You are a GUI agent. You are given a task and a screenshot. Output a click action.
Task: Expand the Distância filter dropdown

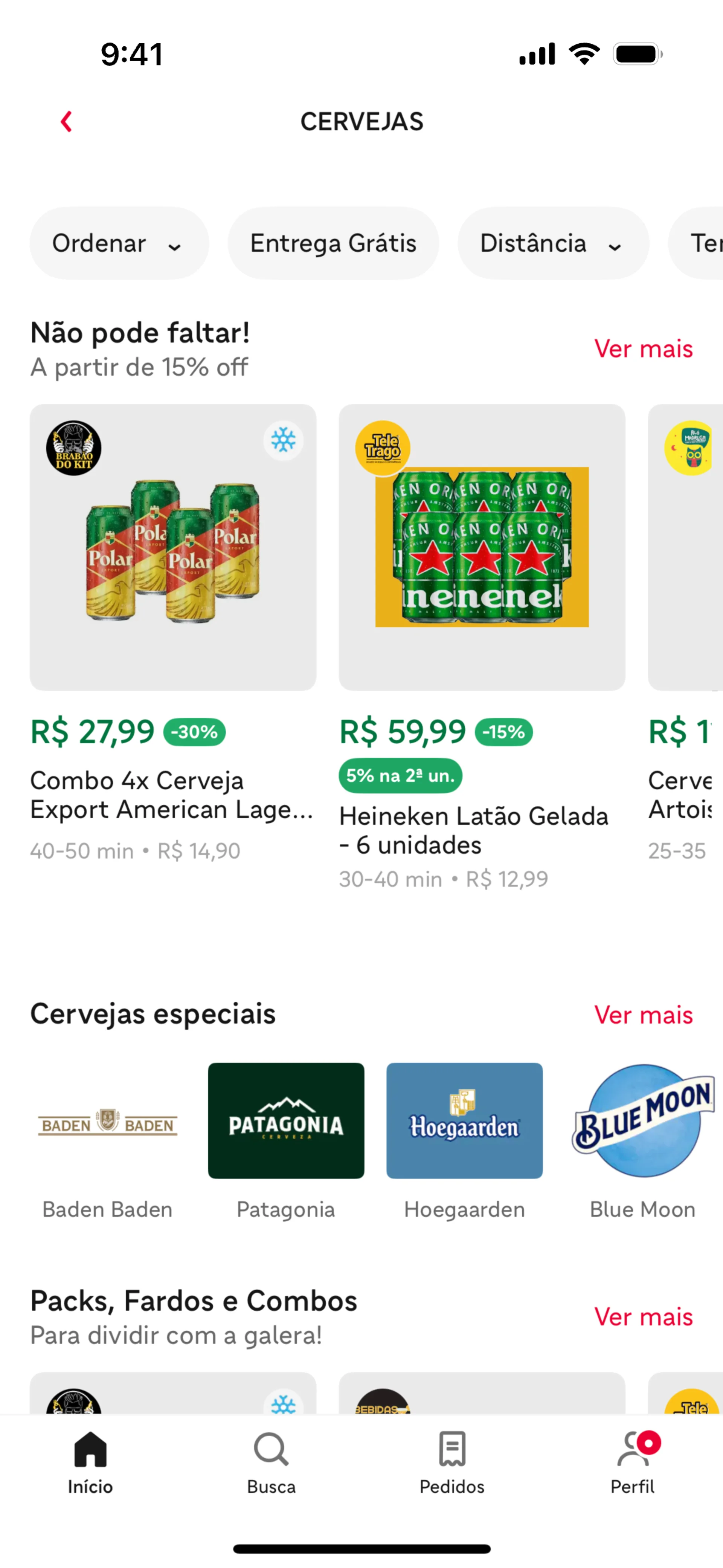[552, 243]
